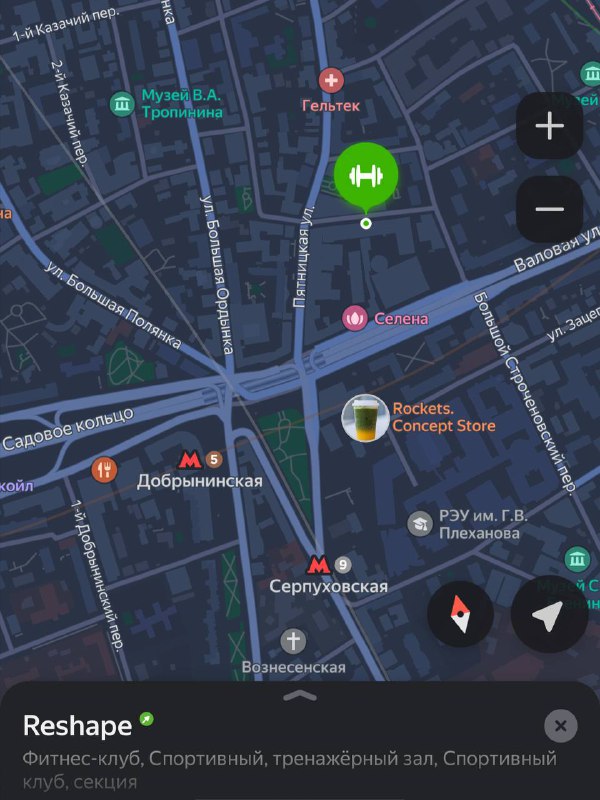Close the Reshape place card

(x=561, y=726)
